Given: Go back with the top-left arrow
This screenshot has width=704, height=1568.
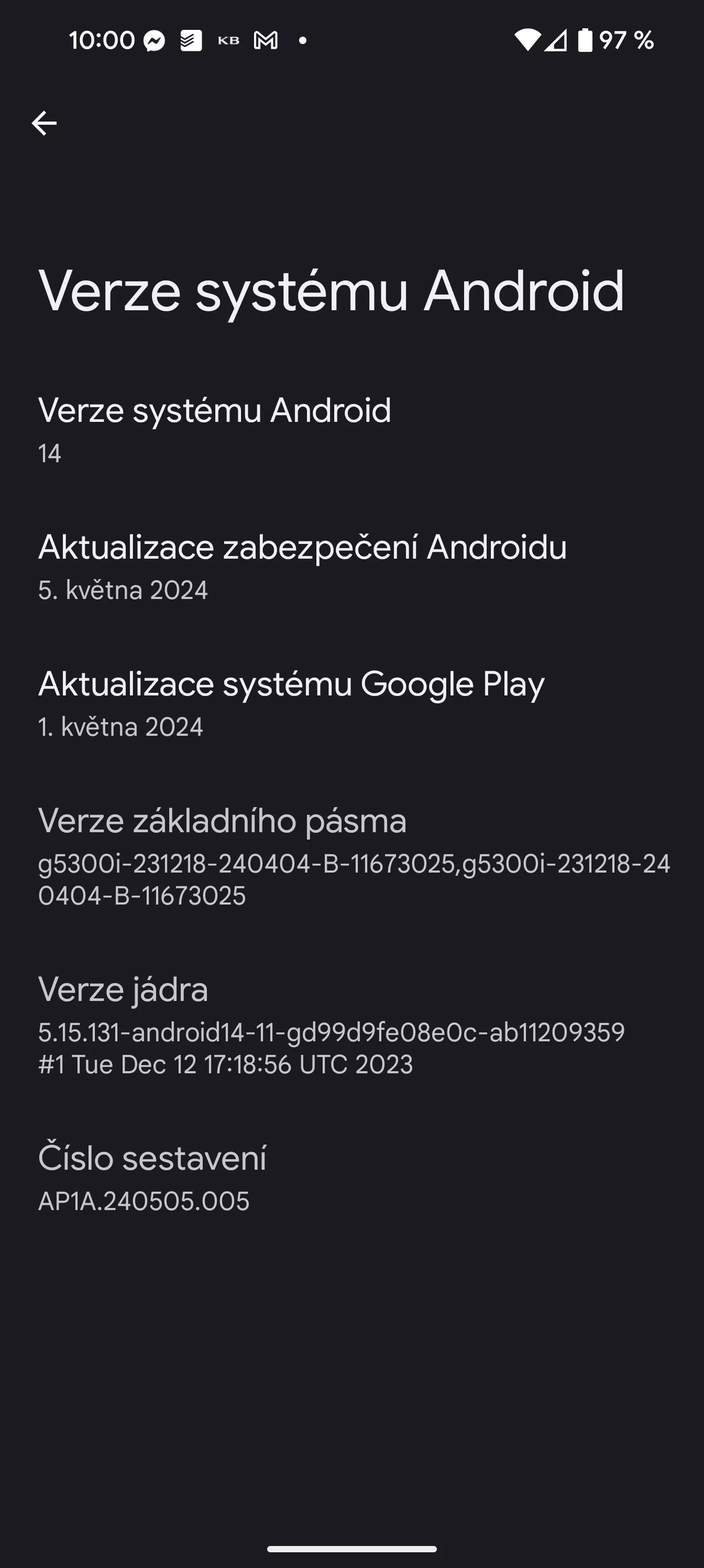Looking at the screenshot, I should [x=44, y=124].
